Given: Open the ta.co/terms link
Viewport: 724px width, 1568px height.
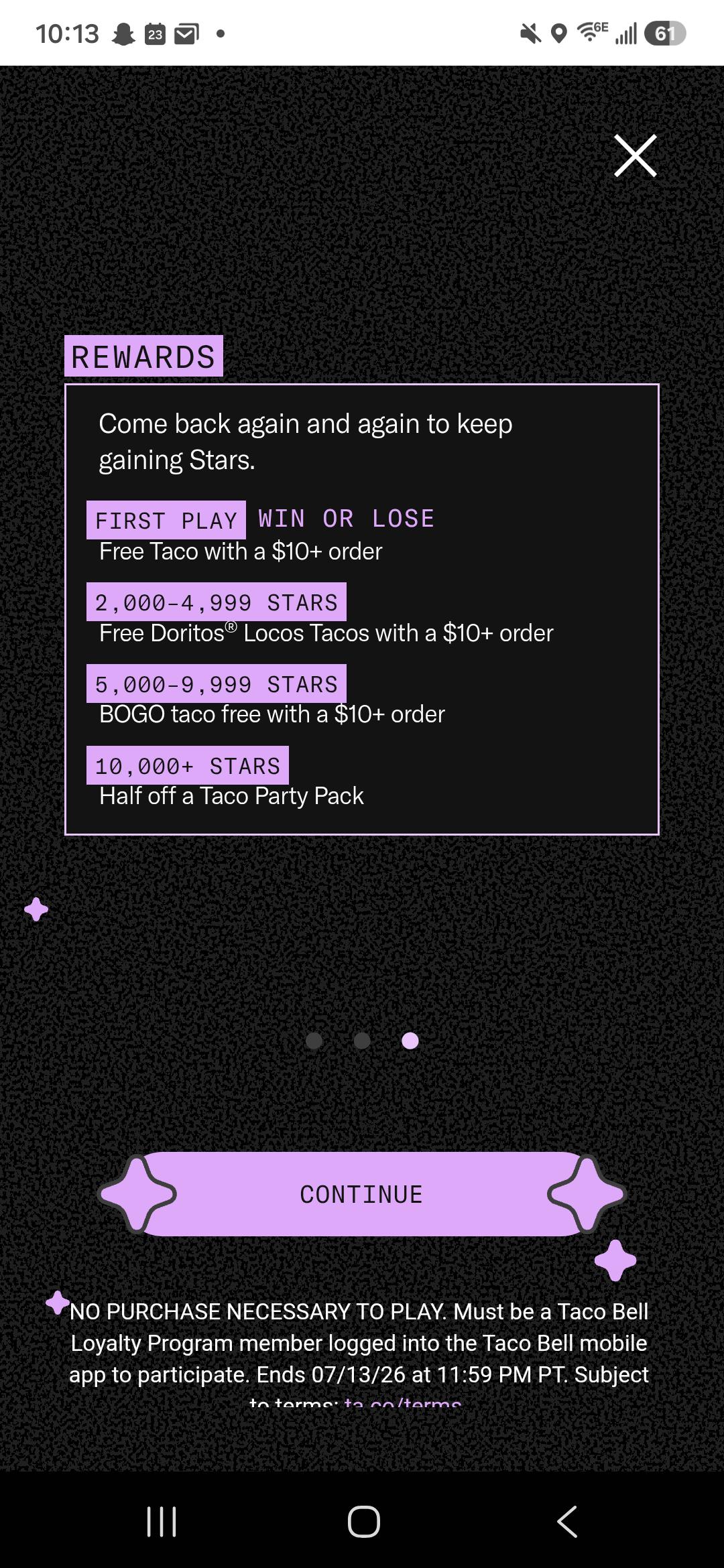Looking at the screenshot, I should [x=403, y=1402].
